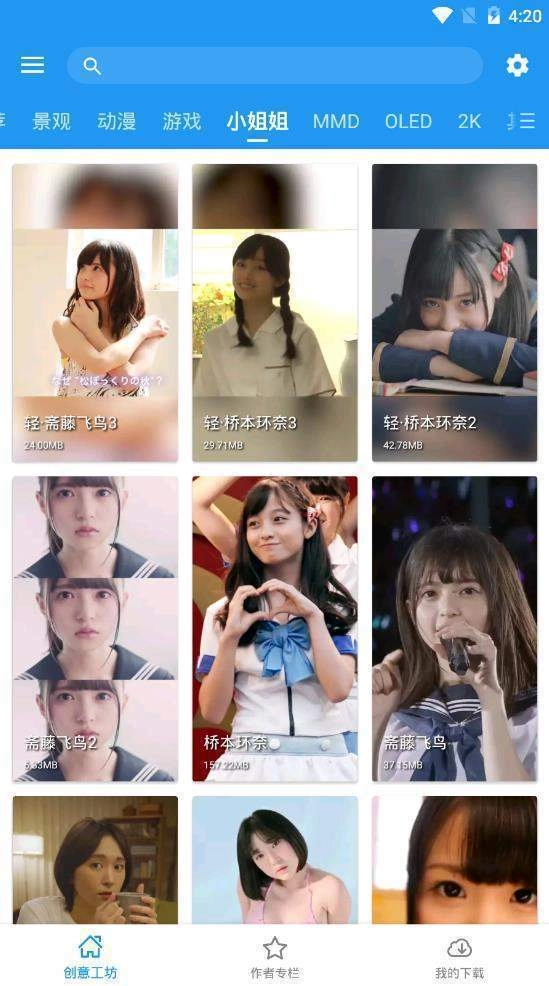This screenshot has height=986, width=549.
Task: Switch to the OLED tab
Action: (x=408, y=121)
